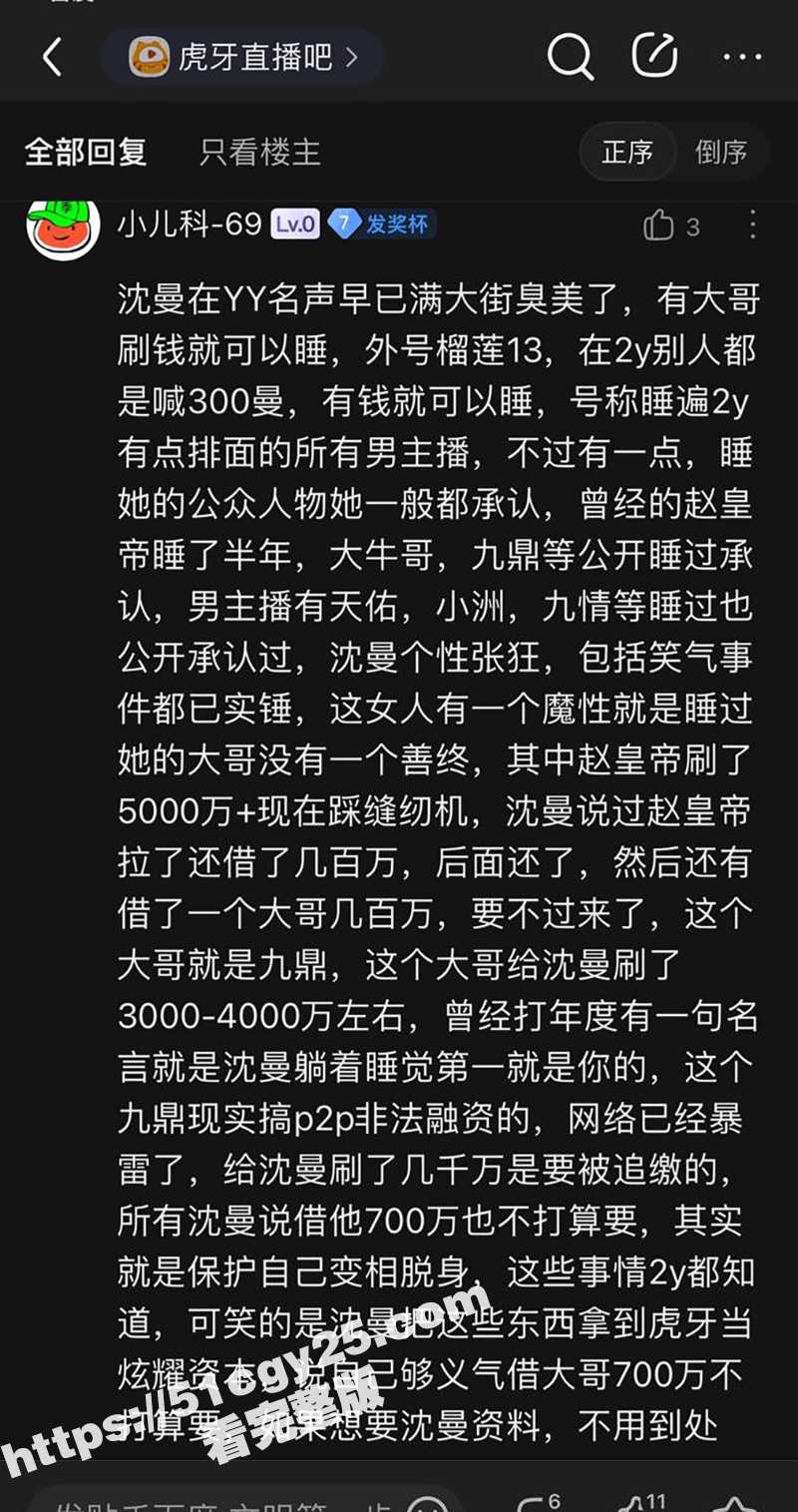Open 小儿科-69's profile avatar
This screenshot has width=798, height=1512.
[63, 226]
